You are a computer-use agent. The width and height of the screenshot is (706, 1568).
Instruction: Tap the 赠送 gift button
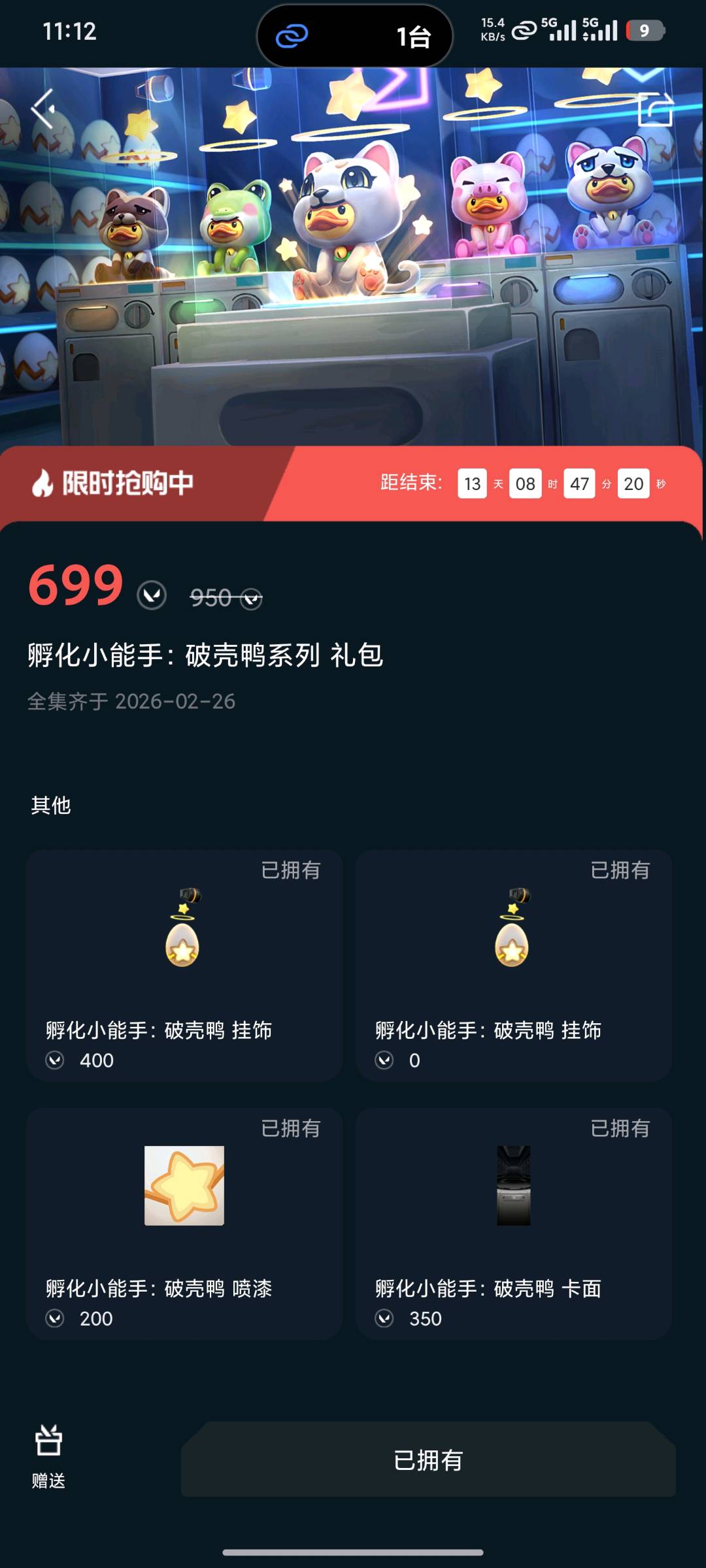coord(48,1457)
